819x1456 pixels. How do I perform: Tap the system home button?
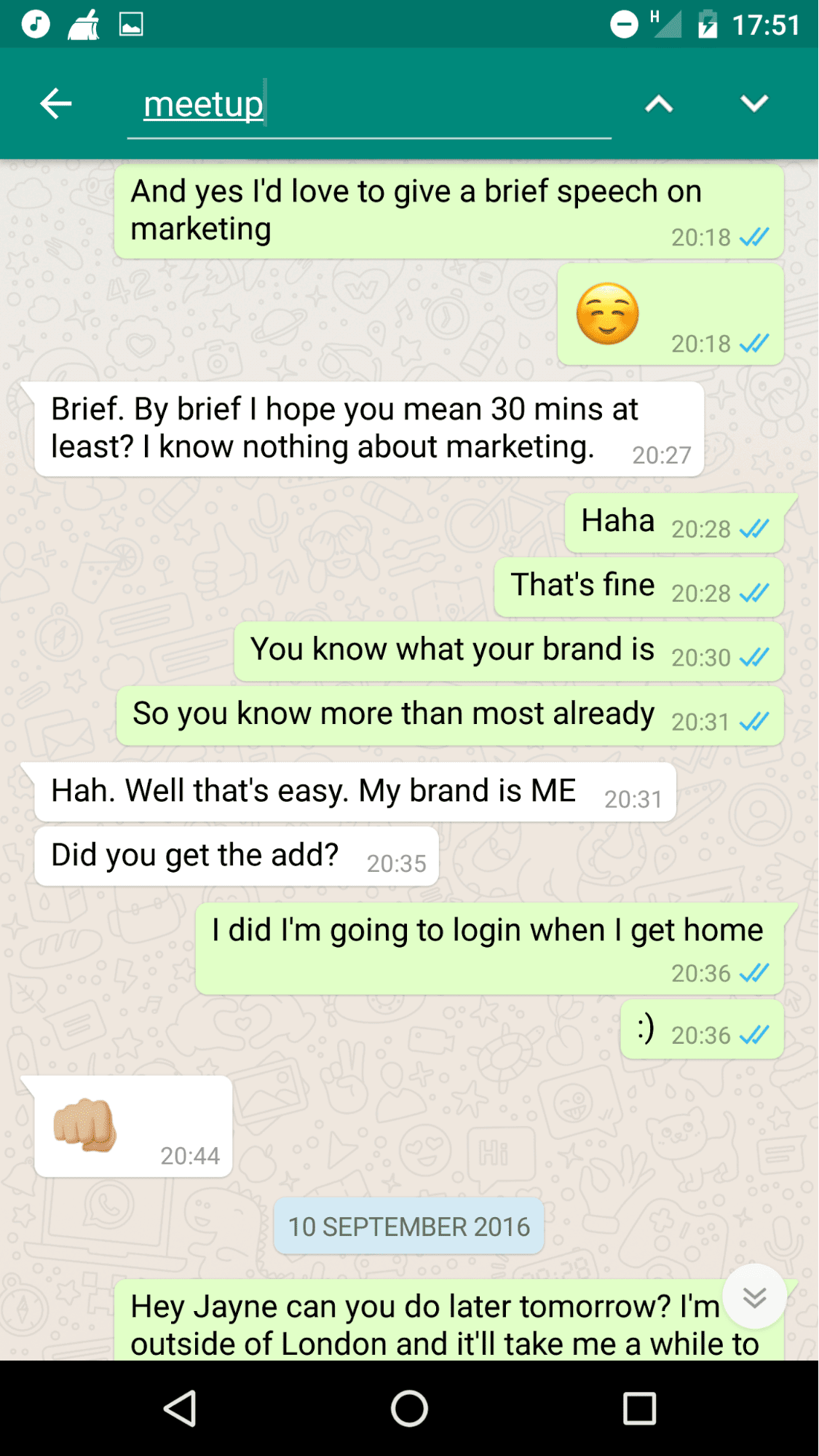(409, 1408)
